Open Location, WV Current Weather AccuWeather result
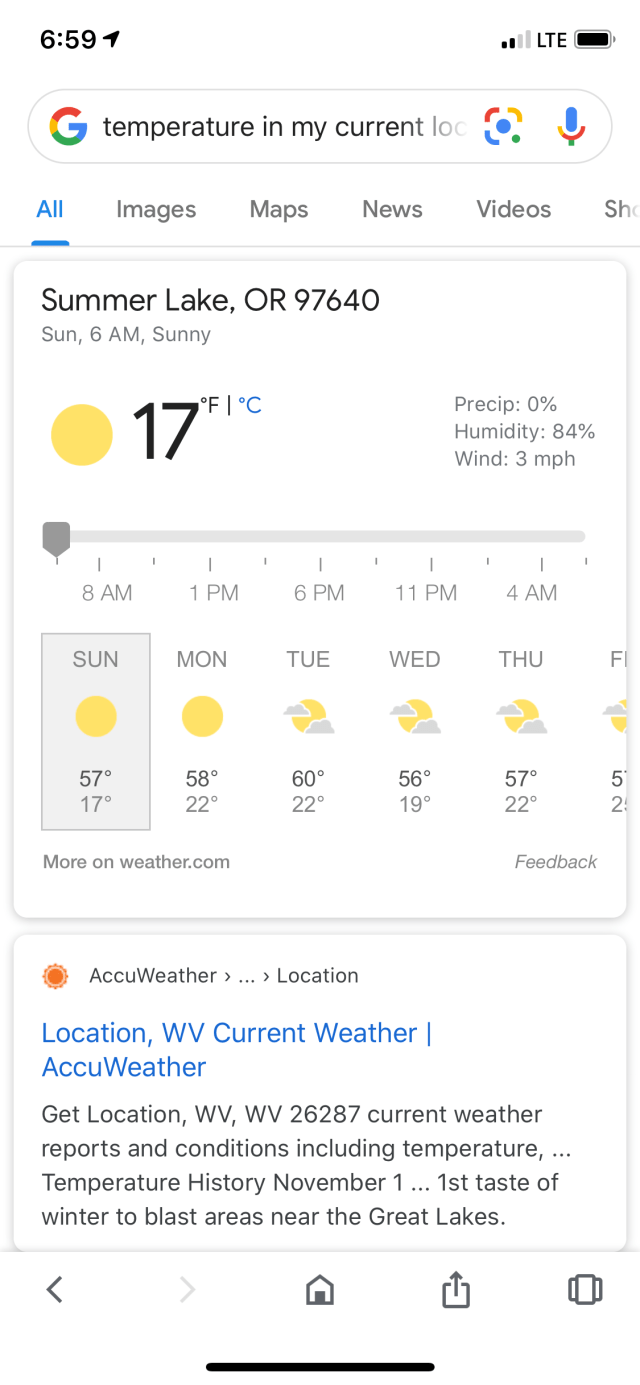This screenshot has width=640, height=1385. coord(236,1050)
